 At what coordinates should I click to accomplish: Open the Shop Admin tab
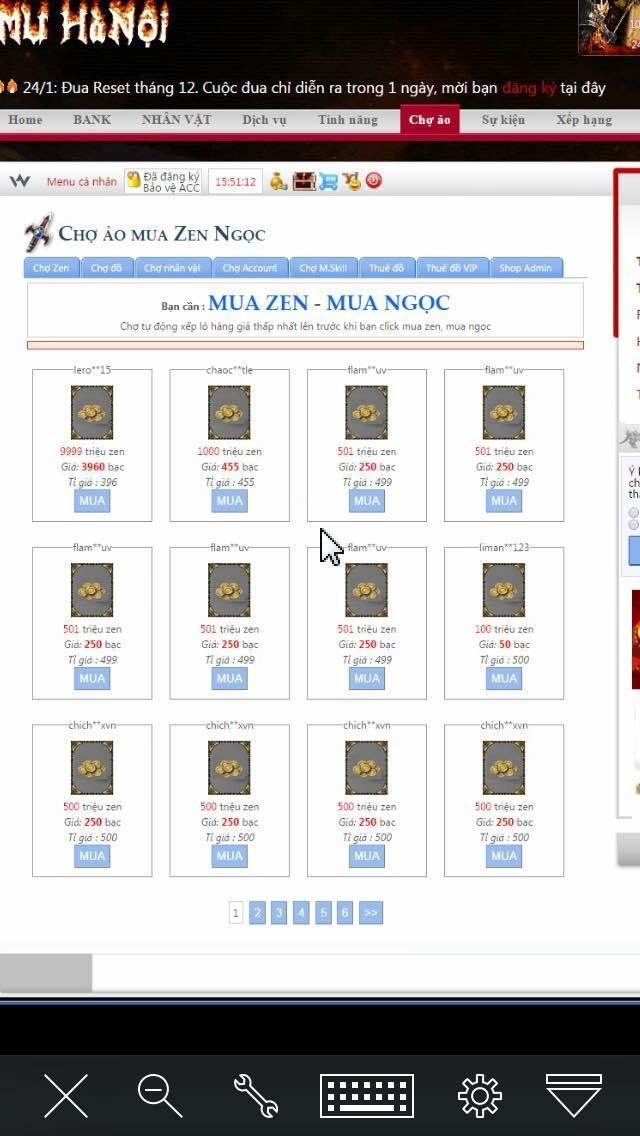pos(525,268)
